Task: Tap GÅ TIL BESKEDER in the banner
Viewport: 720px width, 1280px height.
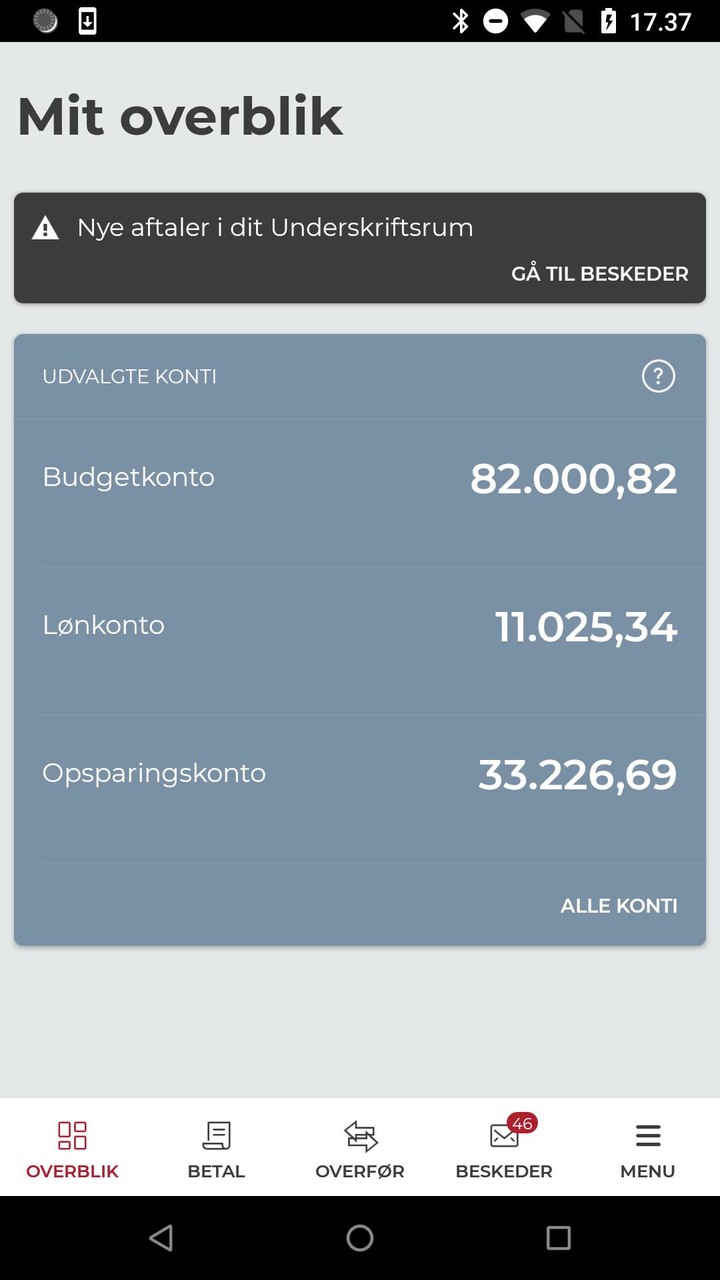Action: point(599,273)
